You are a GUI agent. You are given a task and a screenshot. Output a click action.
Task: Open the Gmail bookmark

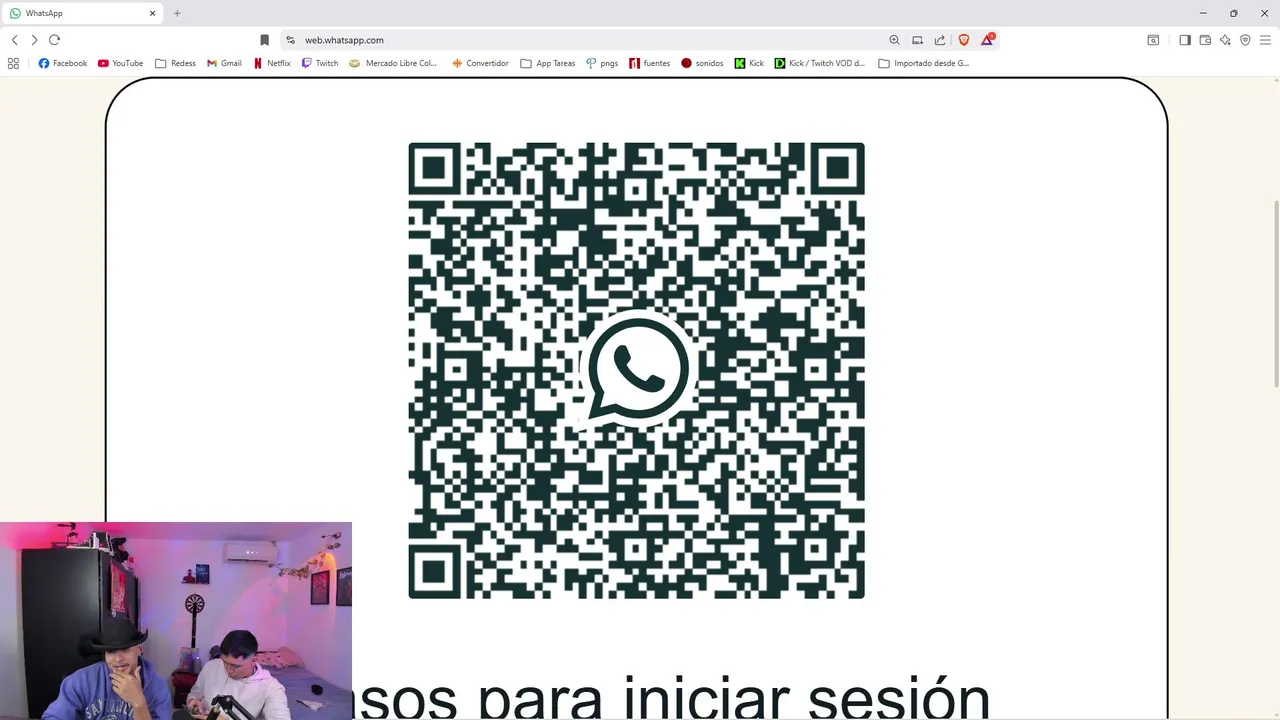pos(224,63)
